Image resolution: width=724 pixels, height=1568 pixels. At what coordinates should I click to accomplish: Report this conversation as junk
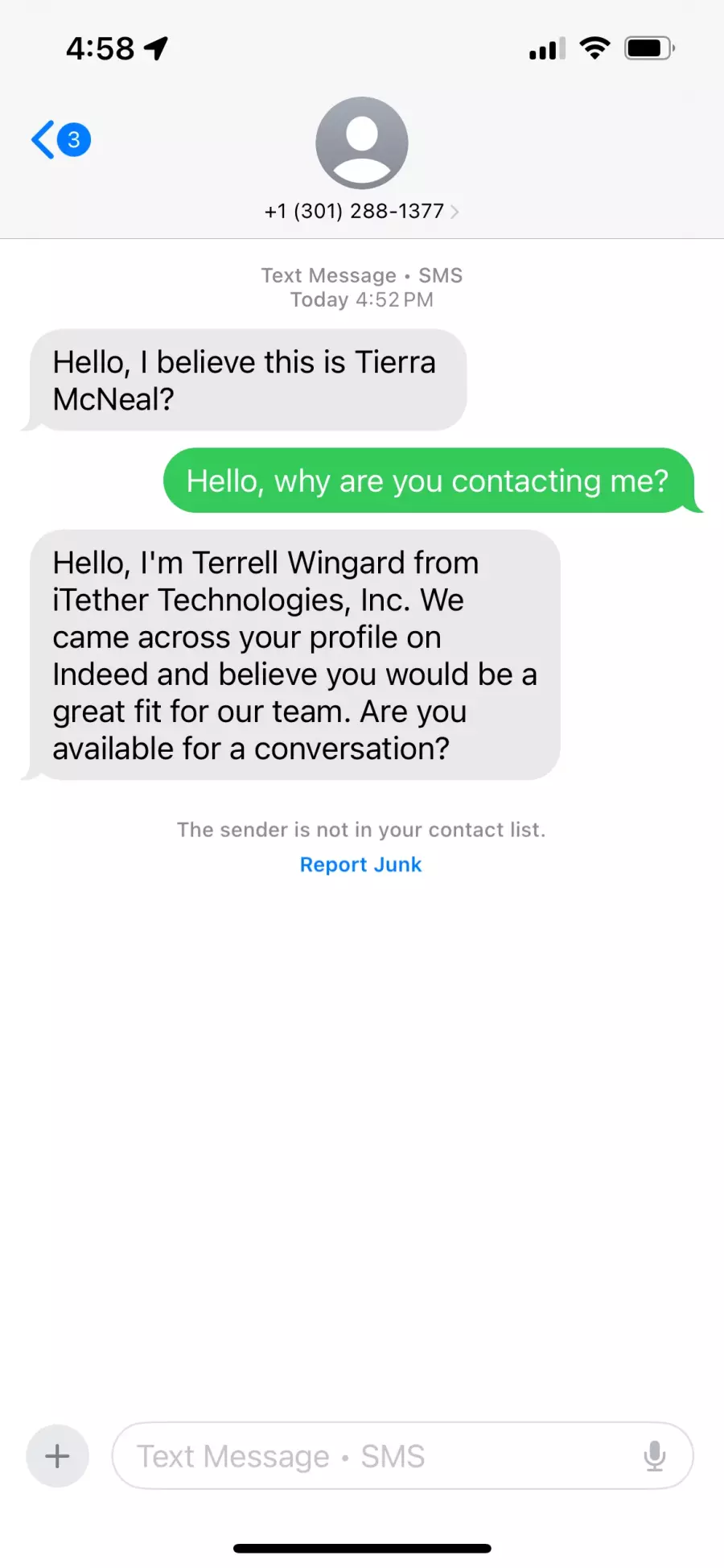click(360, 864)
